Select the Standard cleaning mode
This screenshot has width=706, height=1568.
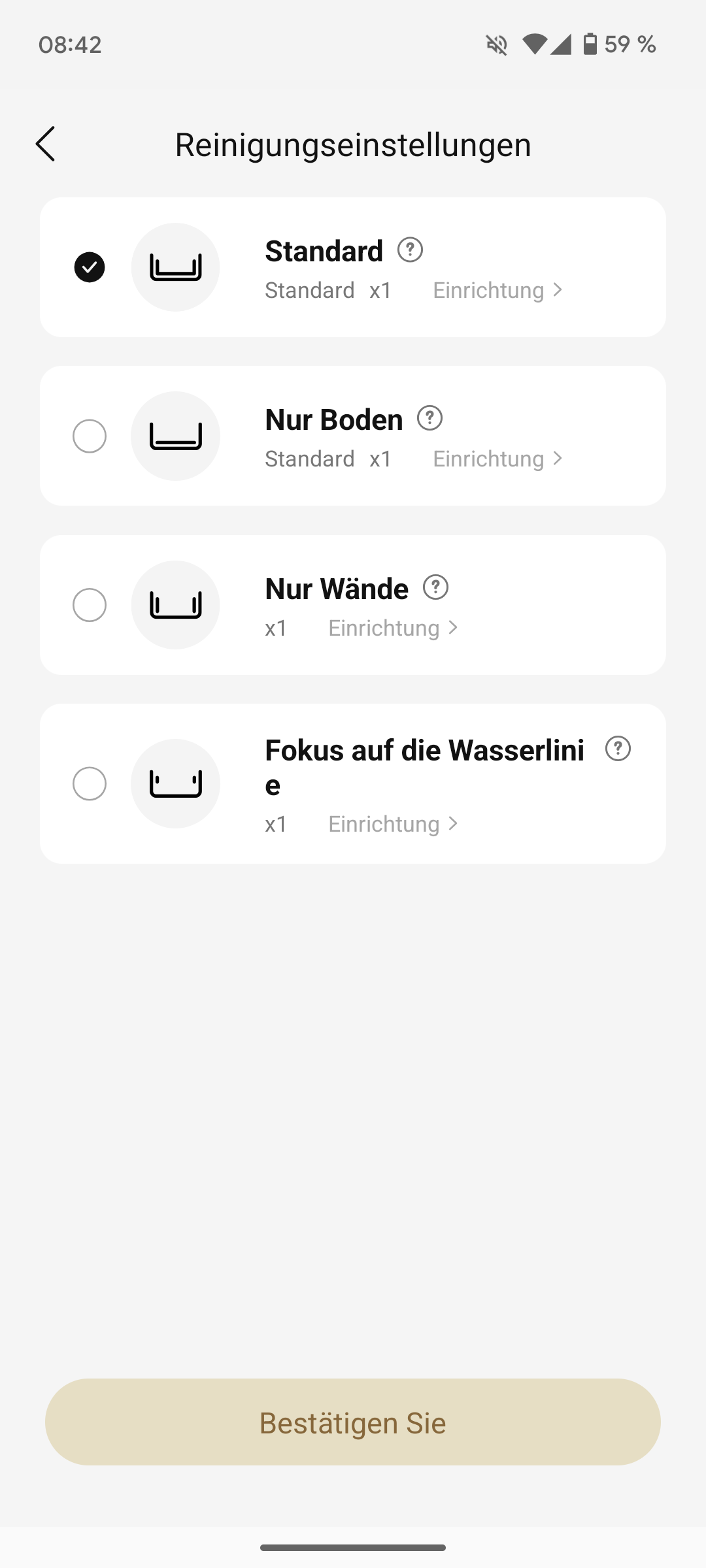(90, 267)
